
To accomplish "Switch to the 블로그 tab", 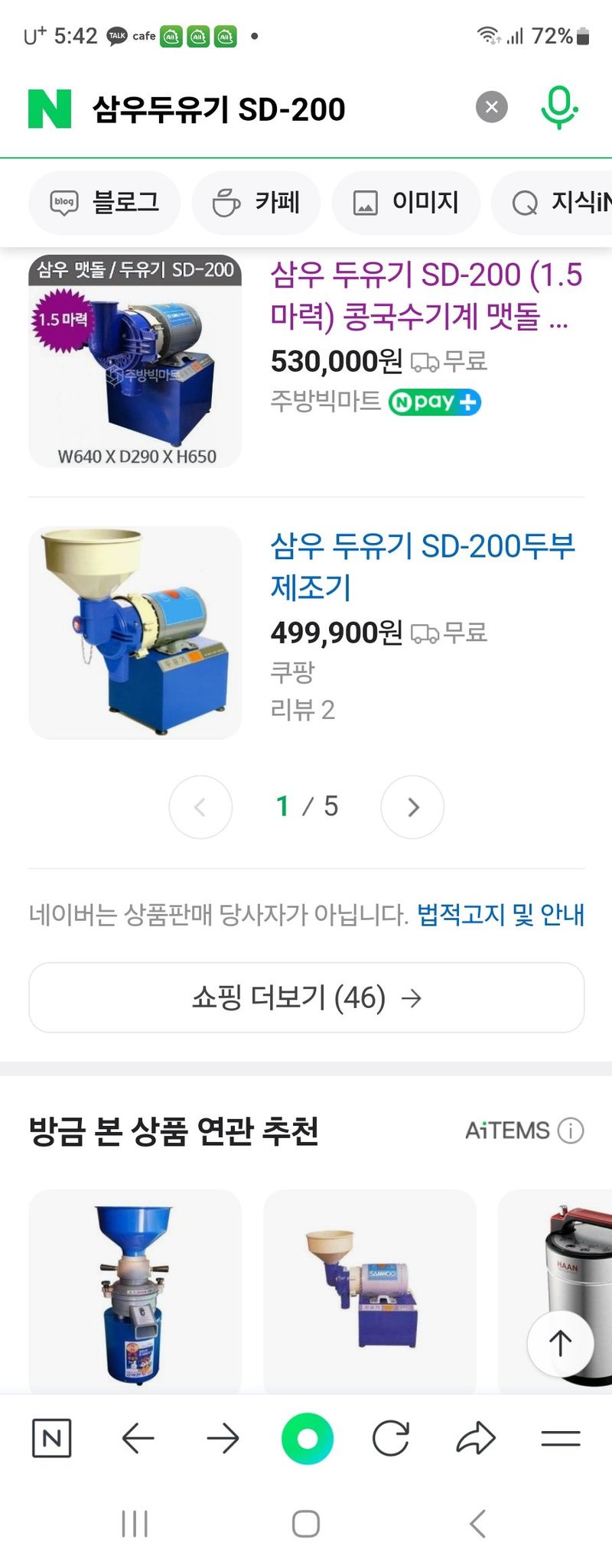I will pos(105,202).
